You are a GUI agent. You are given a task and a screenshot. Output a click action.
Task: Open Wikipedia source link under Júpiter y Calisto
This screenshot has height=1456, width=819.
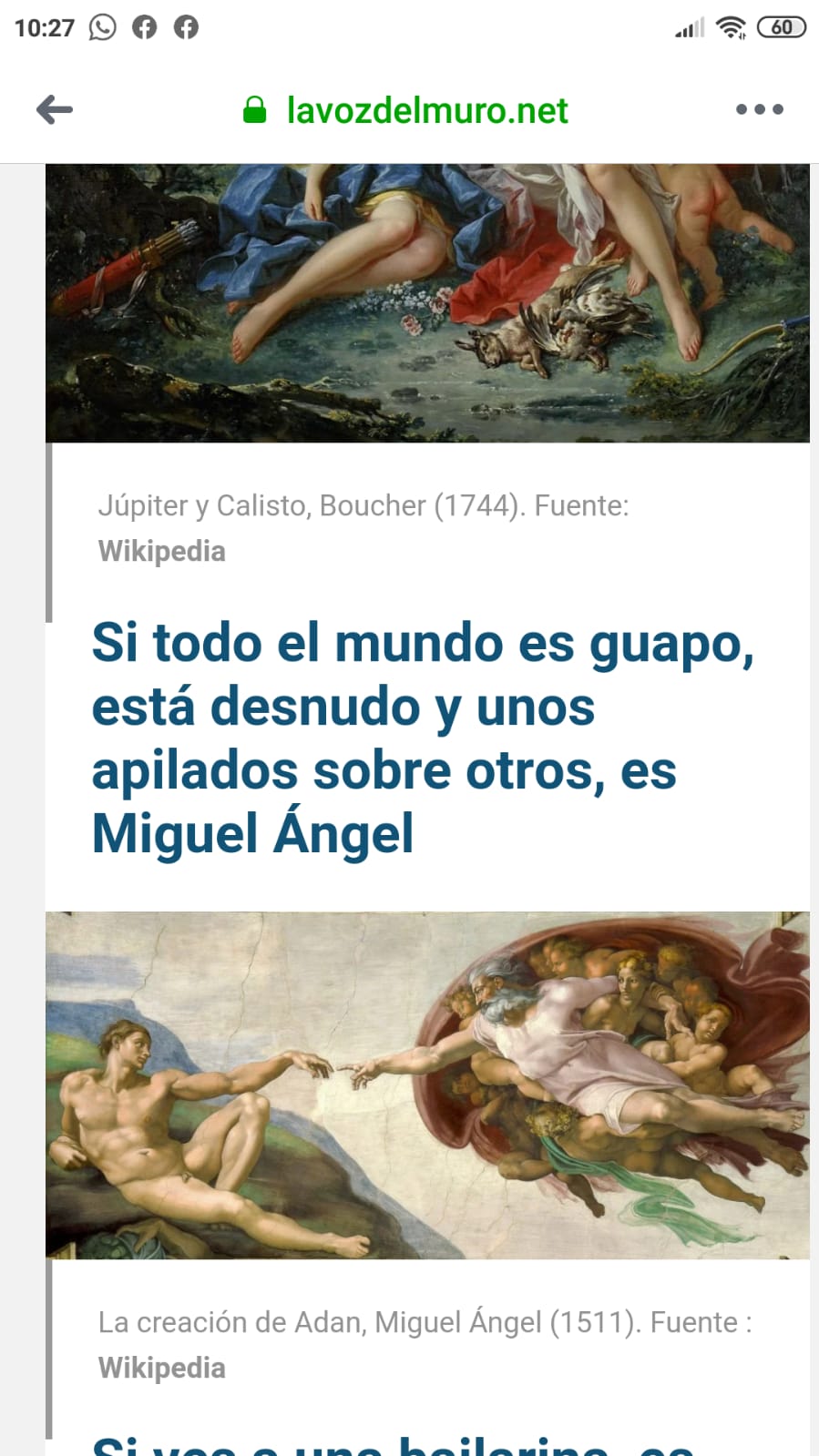[161, 552]
